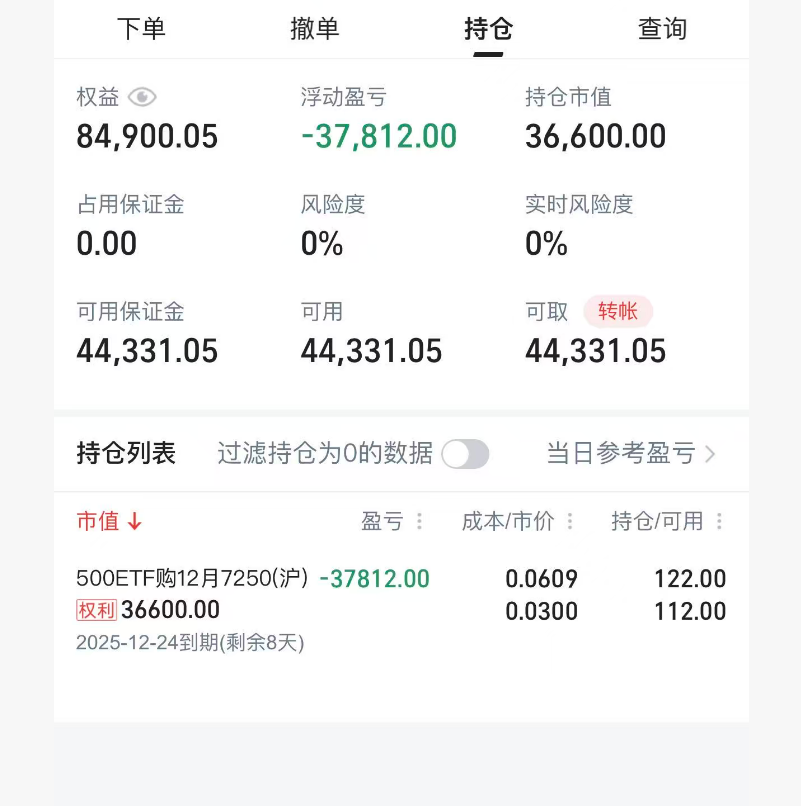This screenshot has width=801, height=806.
Task: Hide the 权益 amount with eye icon
Action: click(143, 97)
